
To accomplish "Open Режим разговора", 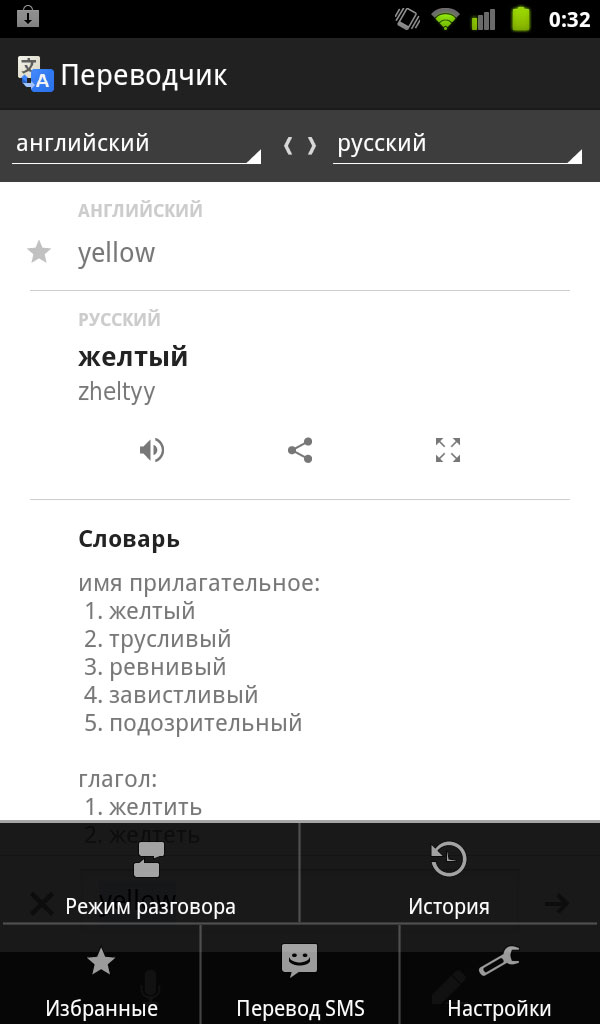I will [150, 873].
